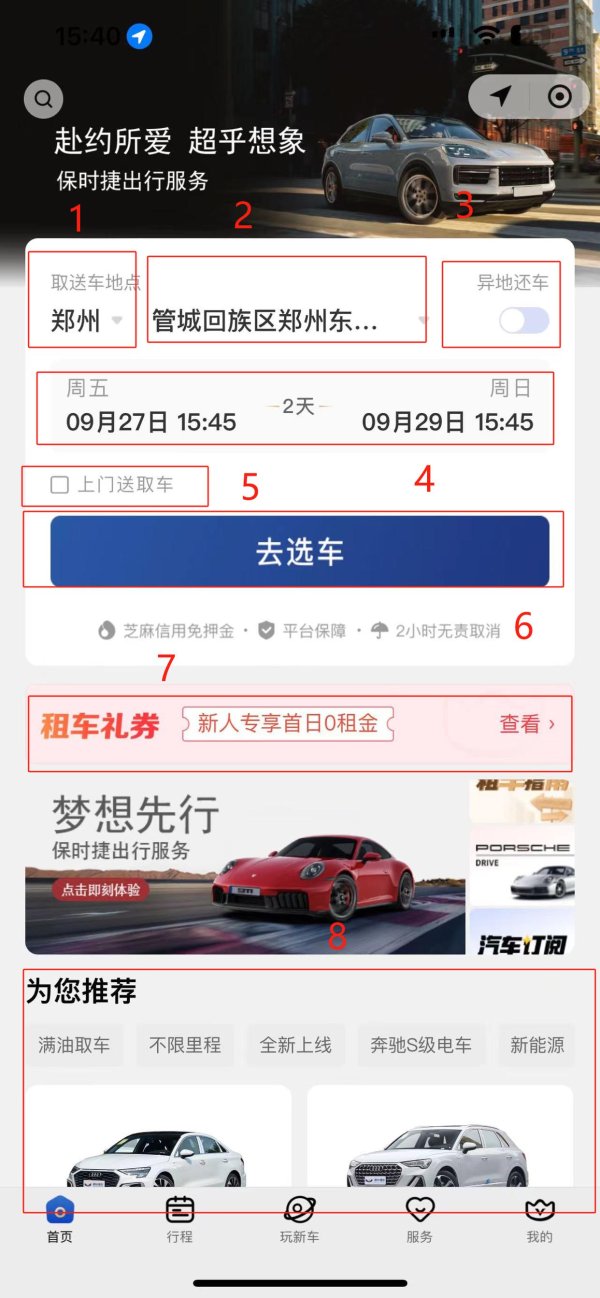The width and height of the screenshot is (600, 1298).
Task: Go to the 我的 tab
Action: coord(539,1220)
